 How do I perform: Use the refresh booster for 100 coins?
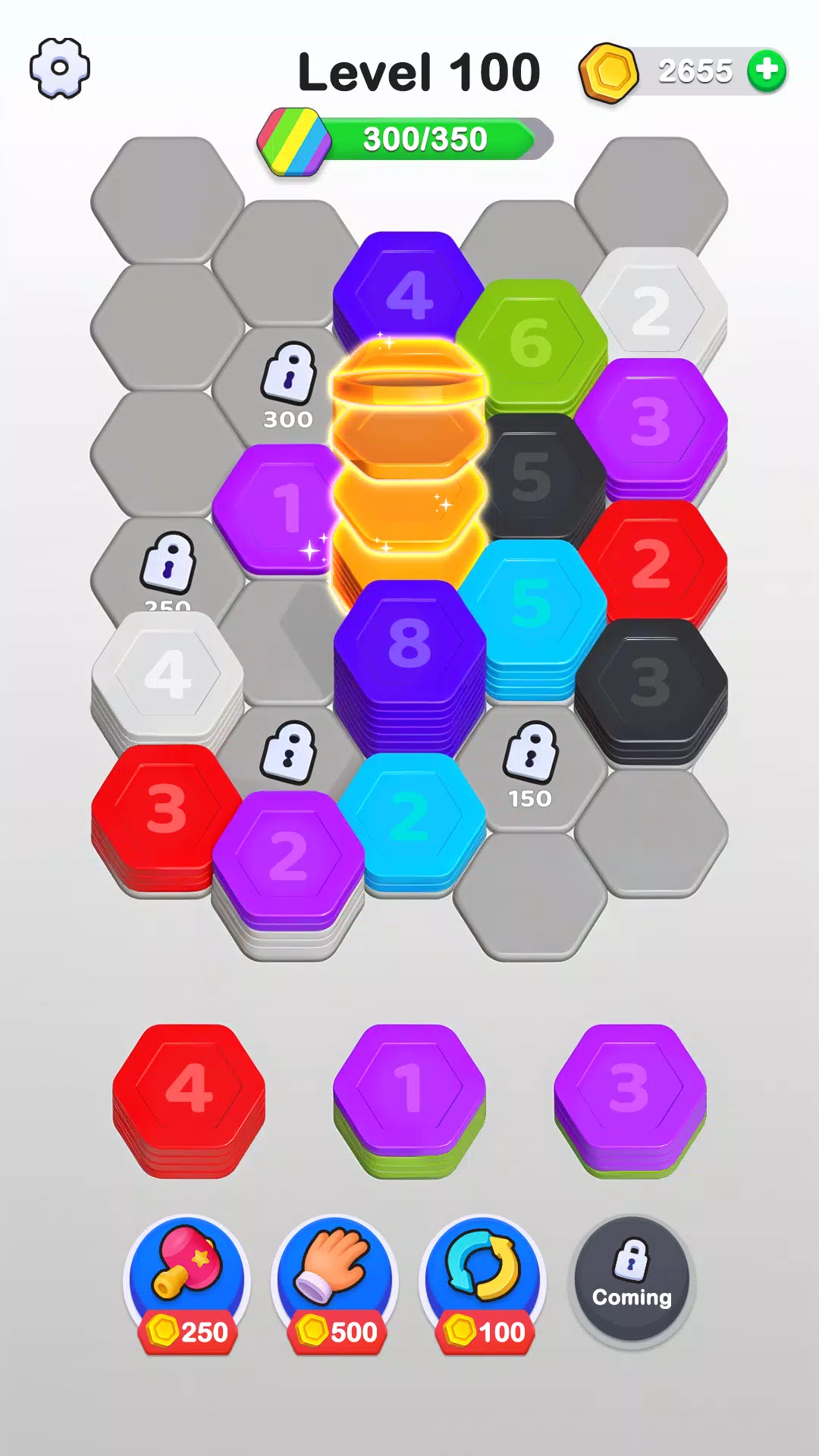[x=483, y=1279]
